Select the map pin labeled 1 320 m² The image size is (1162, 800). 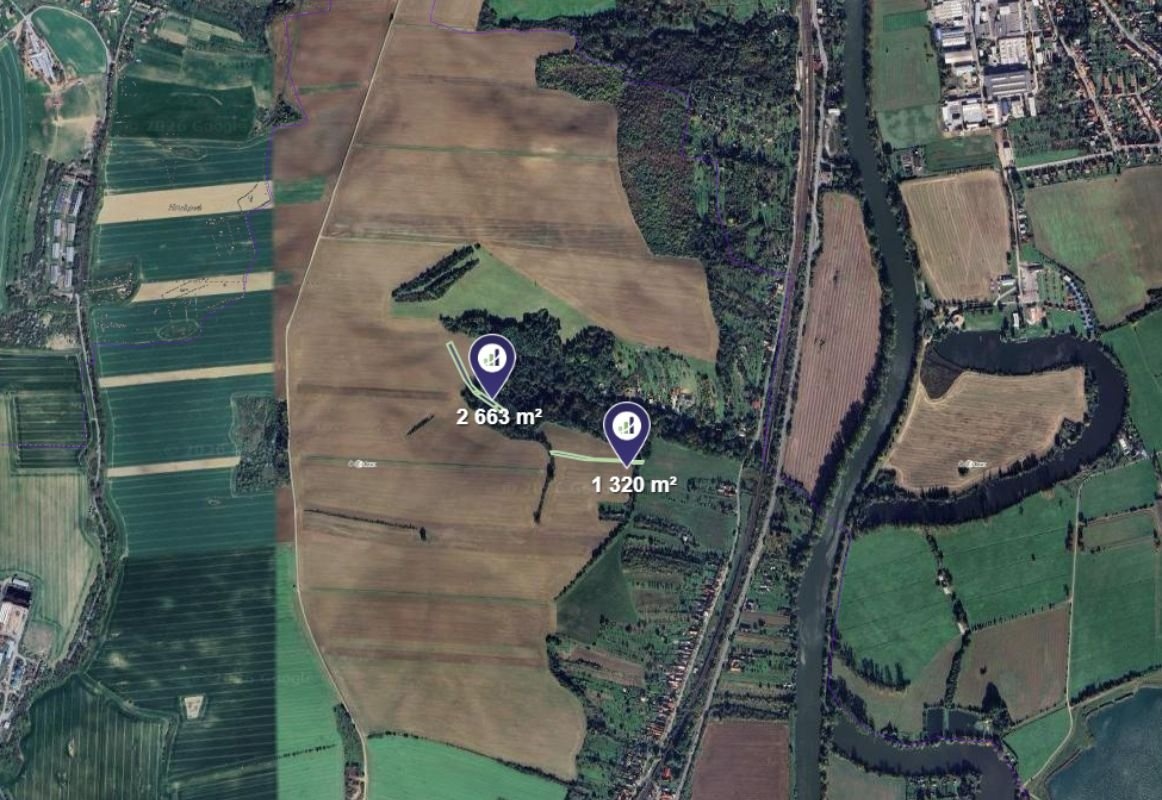point(627,428)
